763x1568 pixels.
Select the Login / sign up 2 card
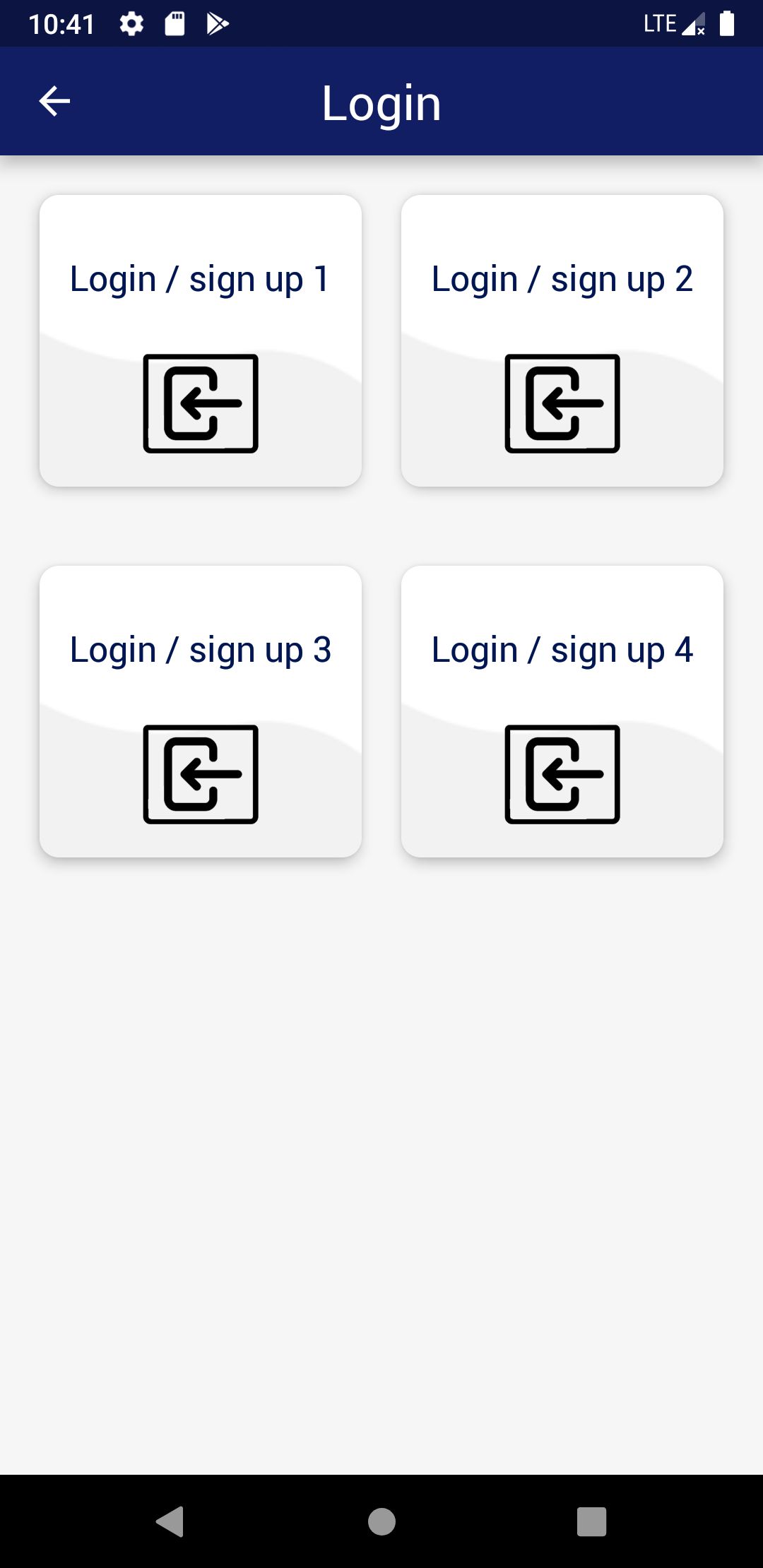pyautogui.click(x=562, y=340)
